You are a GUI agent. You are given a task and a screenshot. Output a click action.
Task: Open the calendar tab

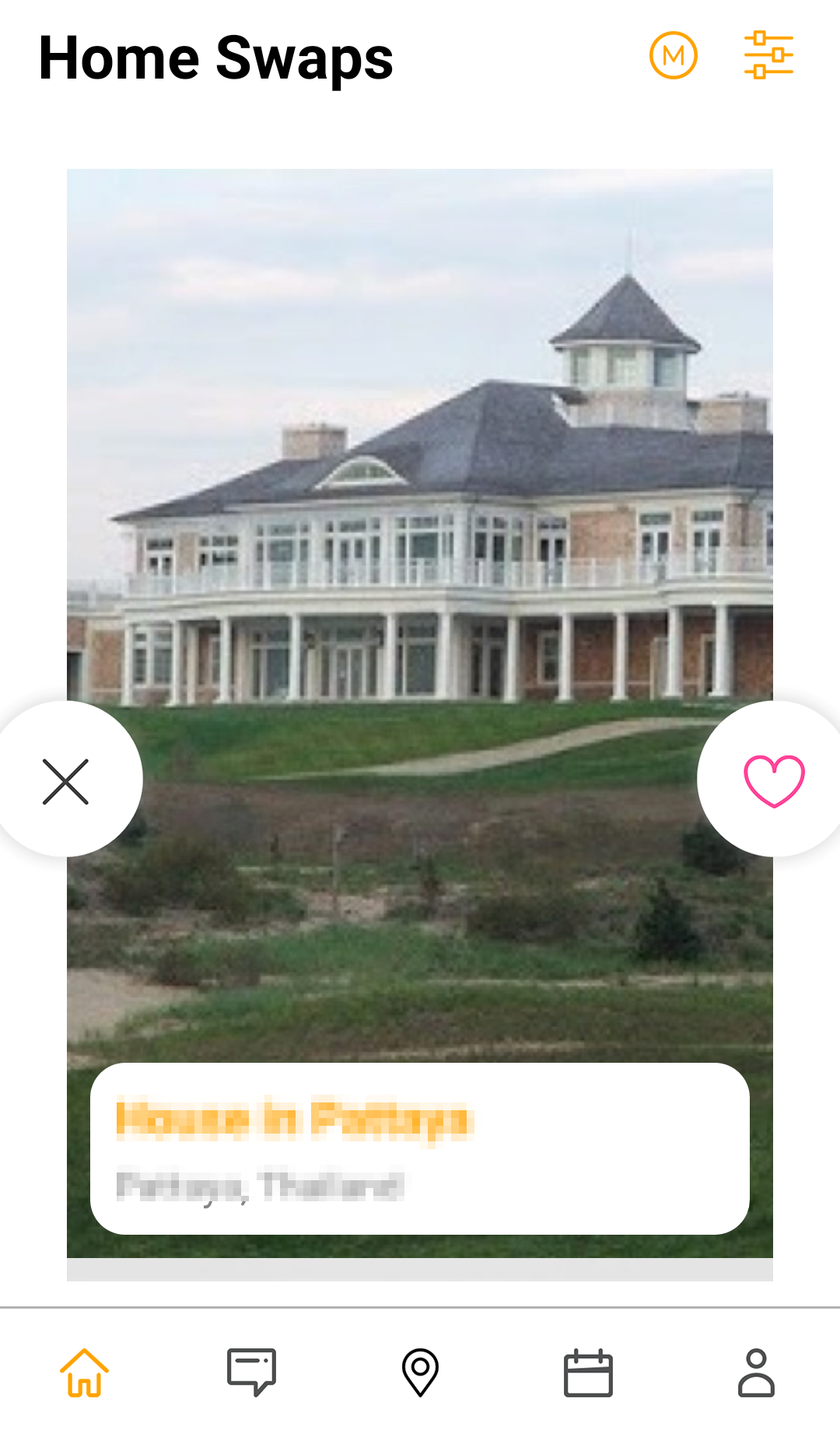click(x=588, y=1372)
